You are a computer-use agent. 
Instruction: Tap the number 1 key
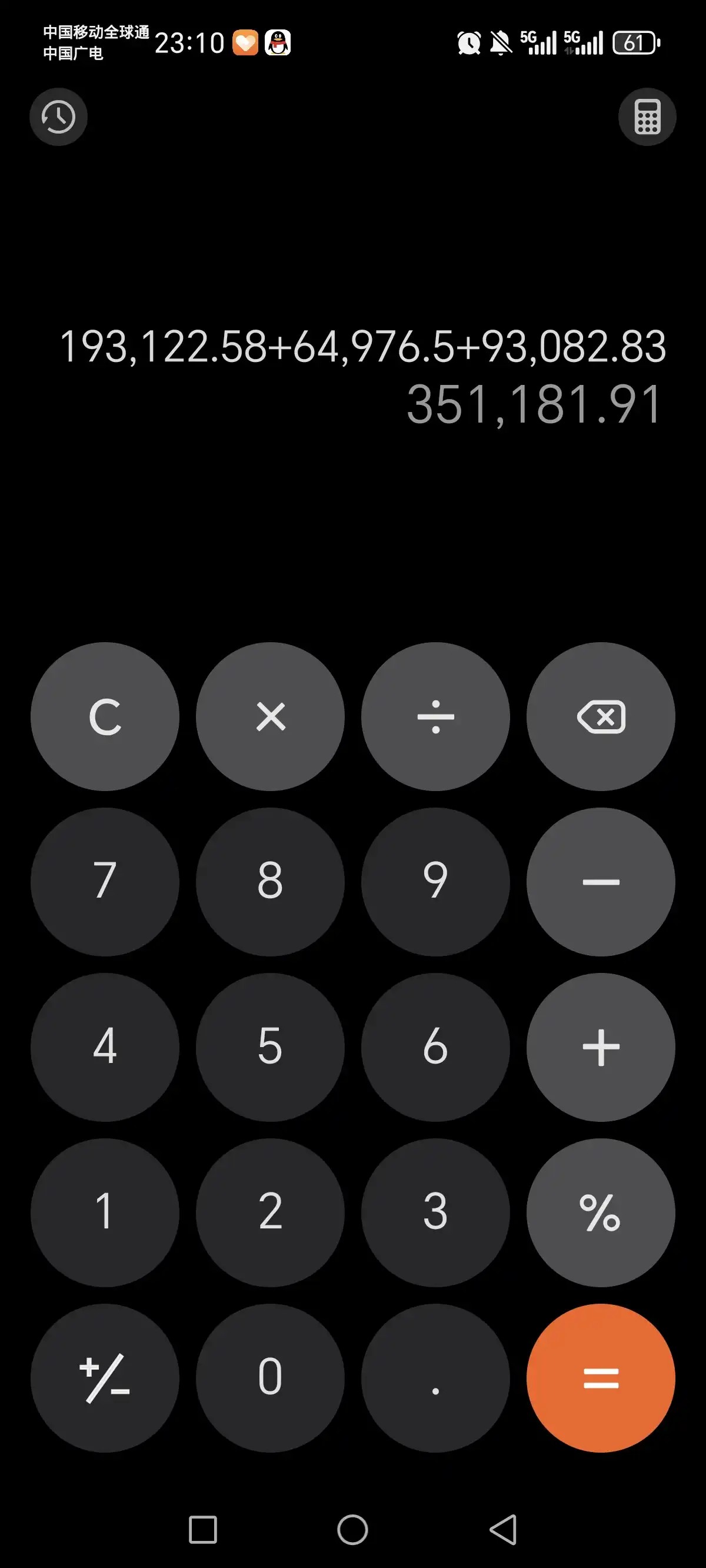tap(105, 1212)
